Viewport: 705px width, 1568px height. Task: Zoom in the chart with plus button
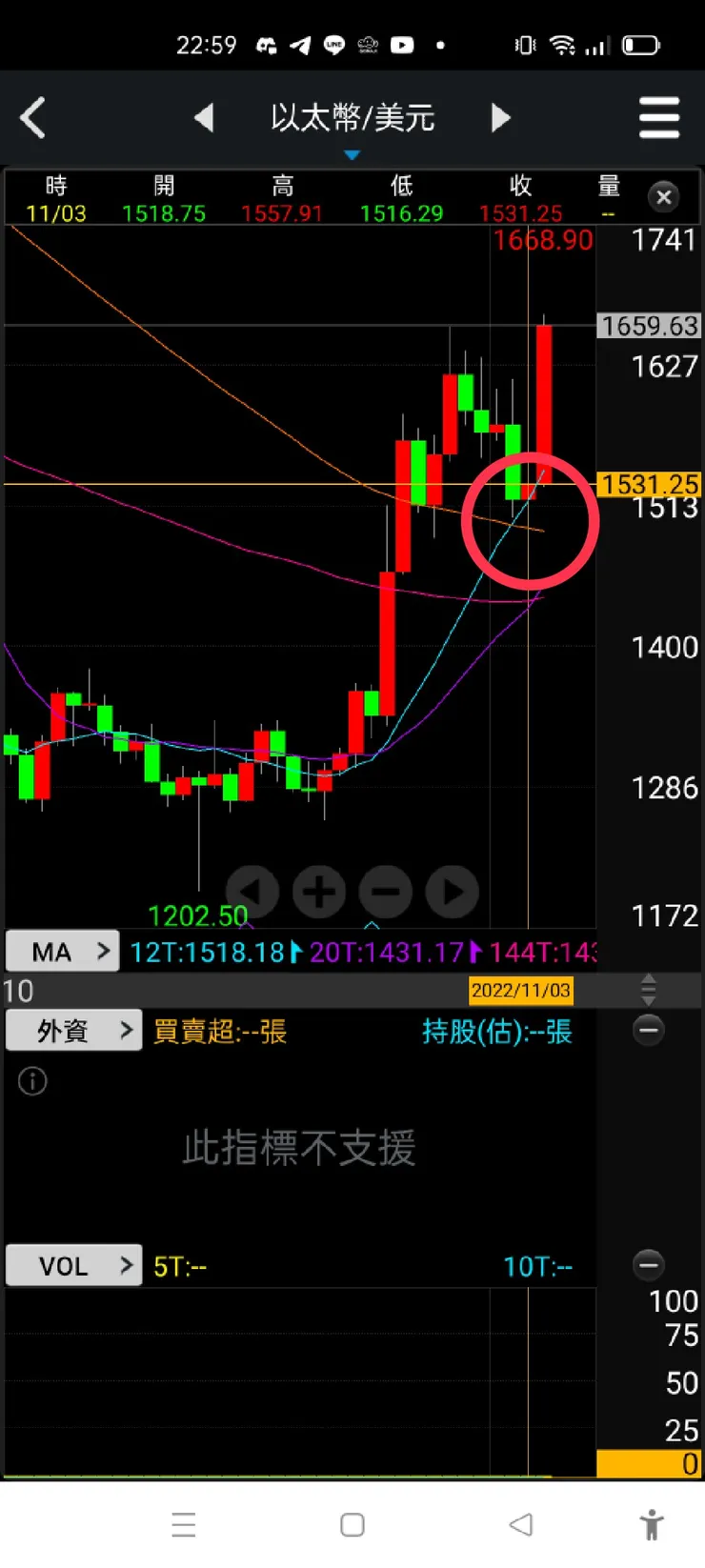[x=319, y=893]
